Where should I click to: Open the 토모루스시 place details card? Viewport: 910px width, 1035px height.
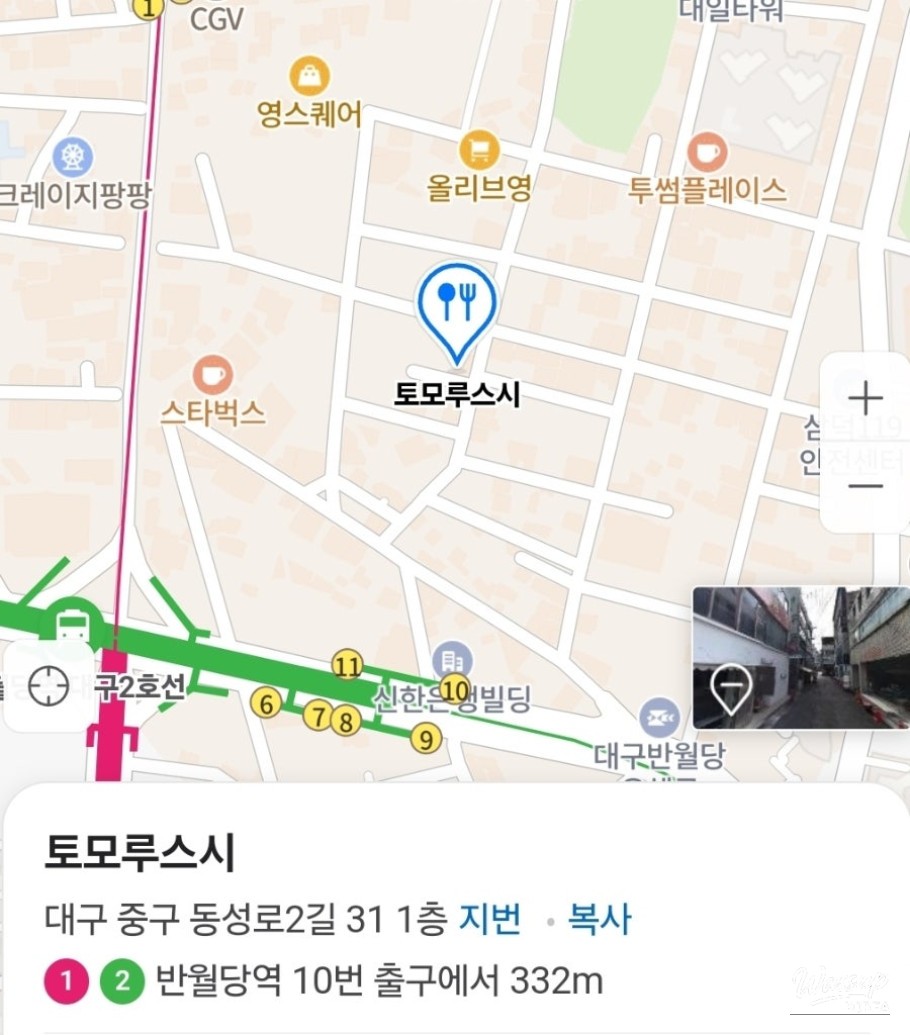point(140,853)
